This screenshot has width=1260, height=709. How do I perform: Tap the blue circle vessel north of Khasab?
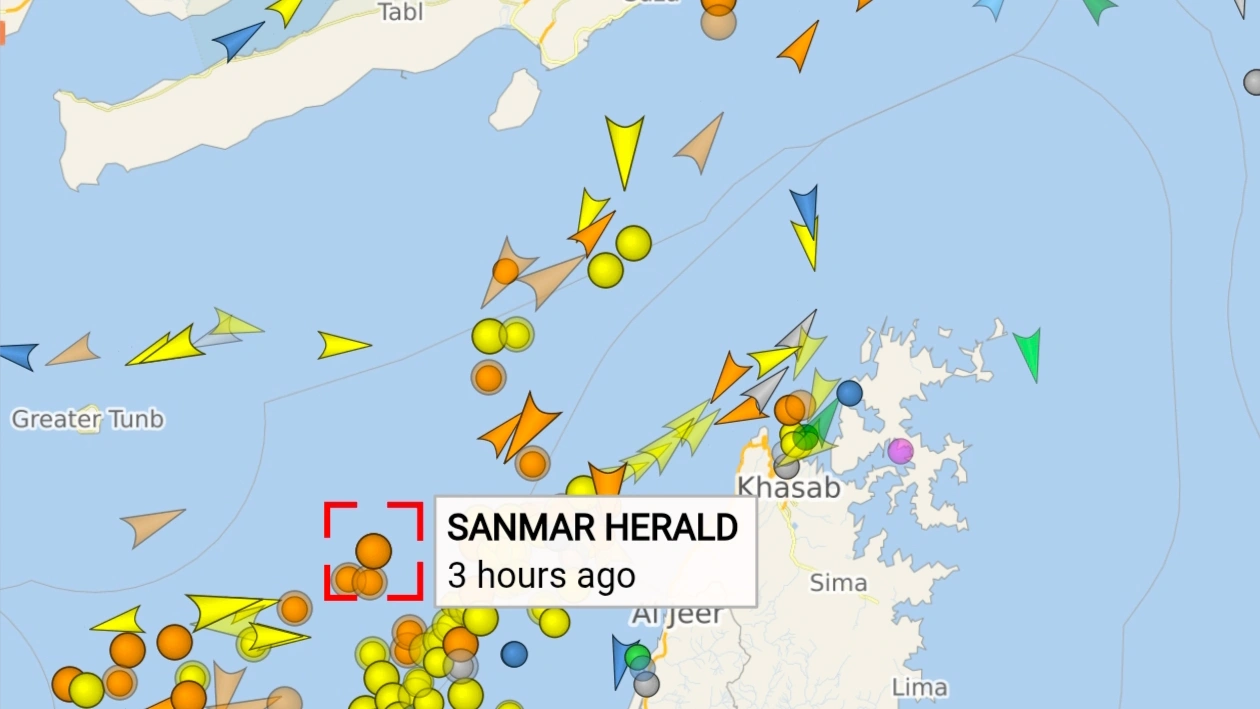click(849, 393)
